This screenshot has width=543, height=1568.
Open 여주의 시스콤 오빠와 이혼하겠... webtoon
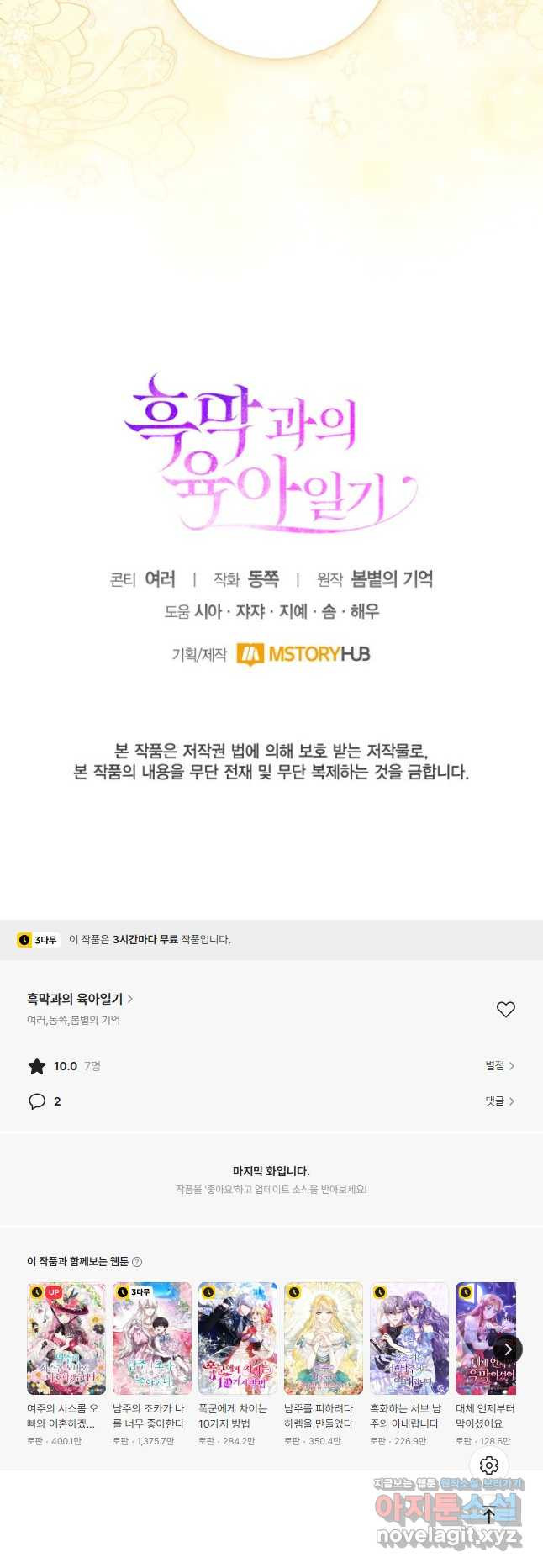(x=66, y=1338)
